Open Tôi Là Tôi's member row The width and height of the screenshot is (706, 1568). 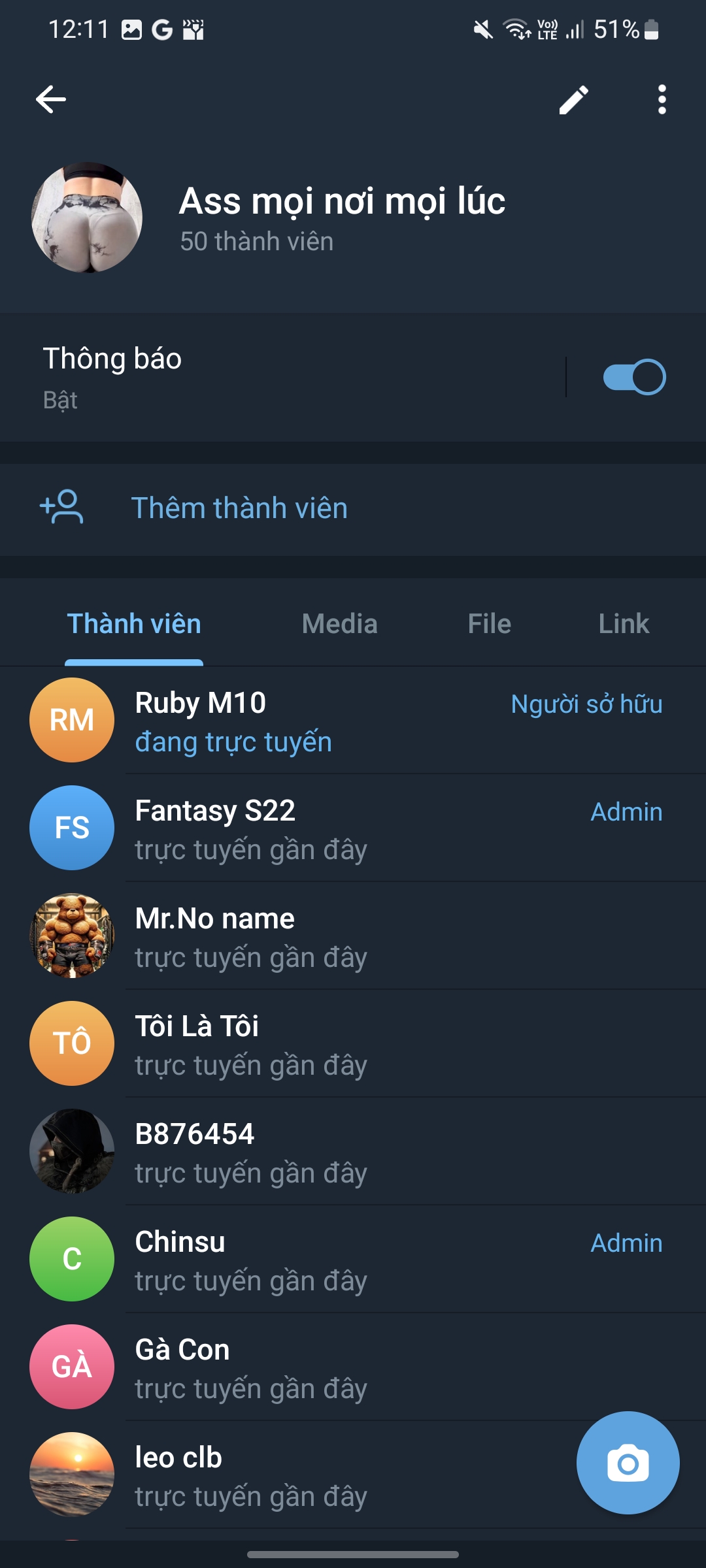[x=294, y=1044]
